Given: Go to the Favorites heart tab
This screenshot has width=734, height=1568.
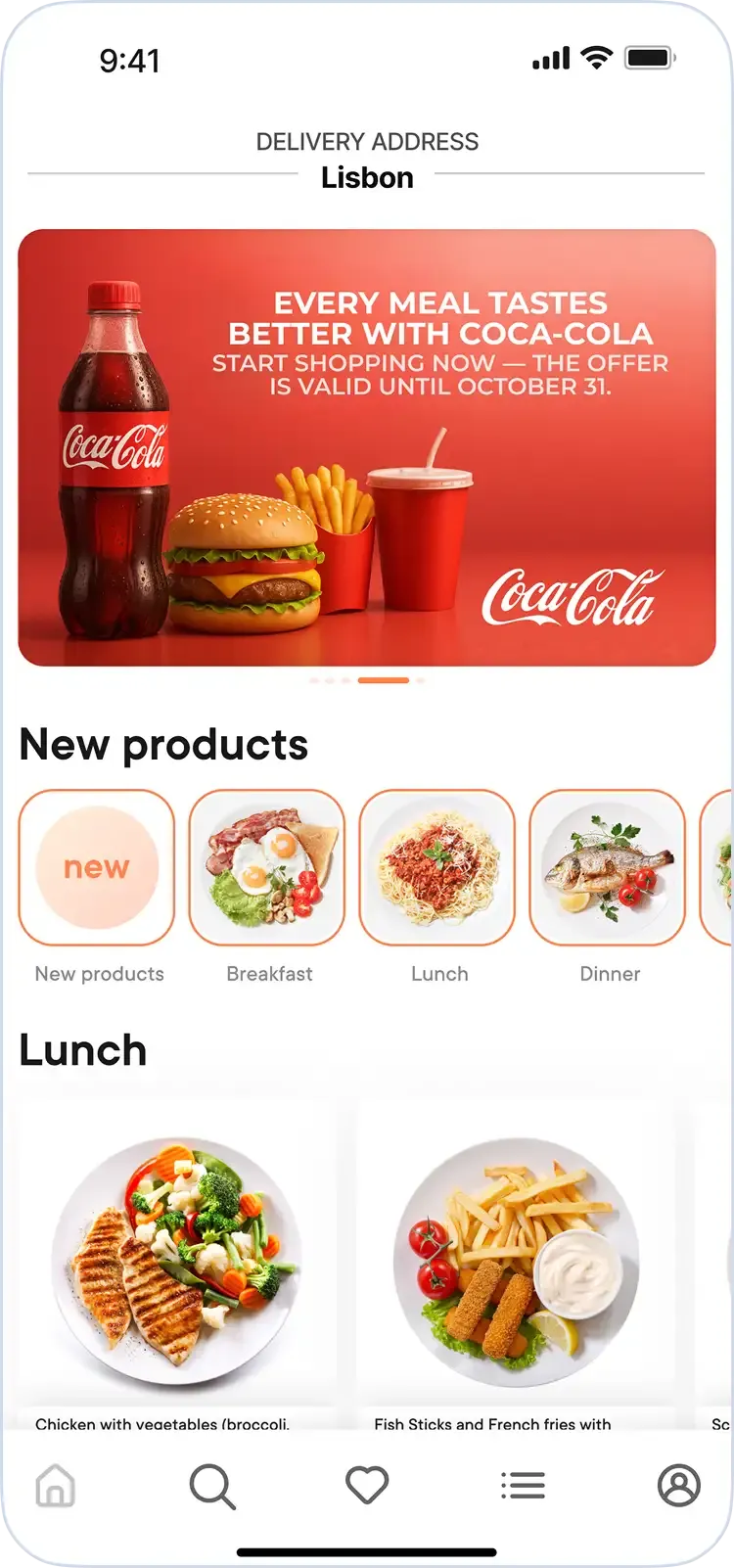Looking at the screenshot, I should (x=367, y=1486).
